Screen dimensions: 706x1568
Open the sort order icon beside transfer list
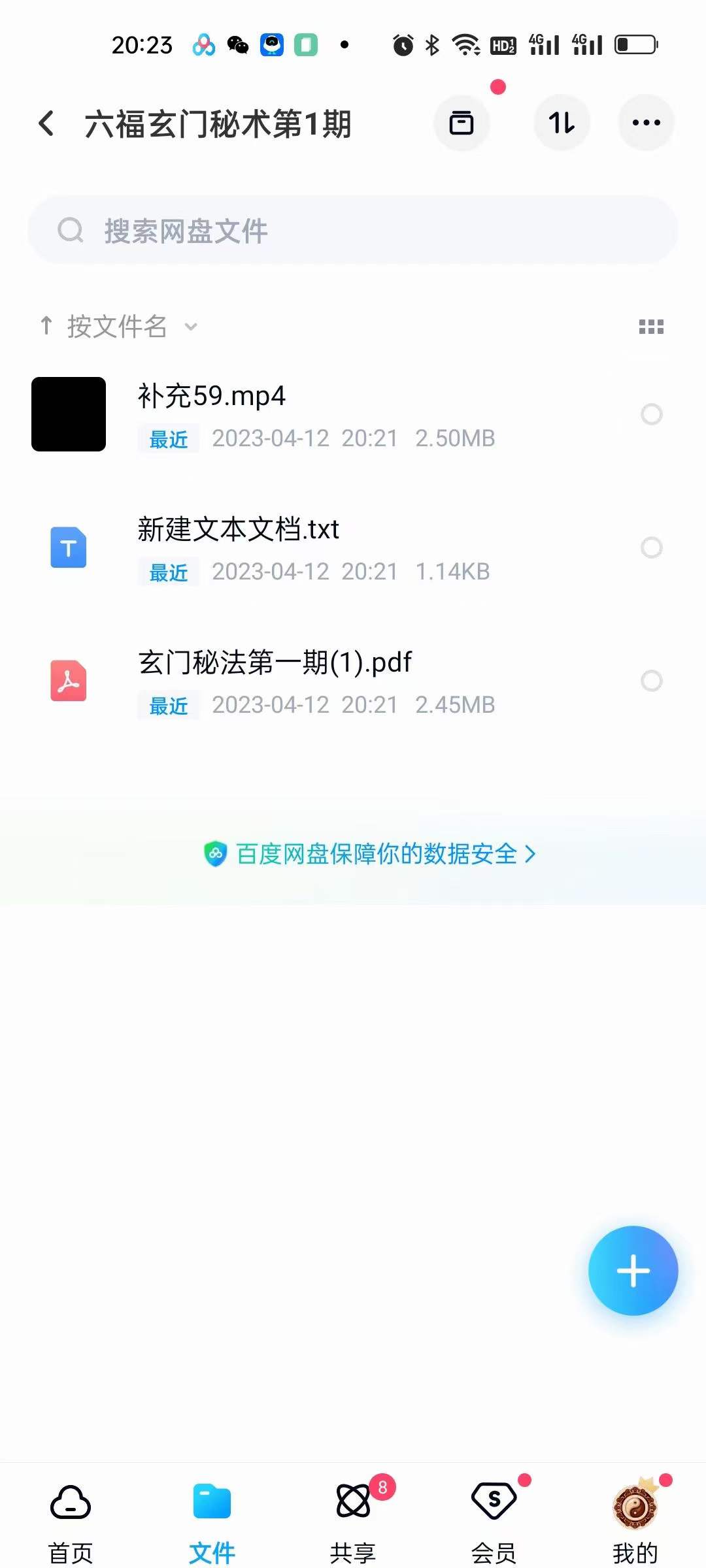click(562, 123)
